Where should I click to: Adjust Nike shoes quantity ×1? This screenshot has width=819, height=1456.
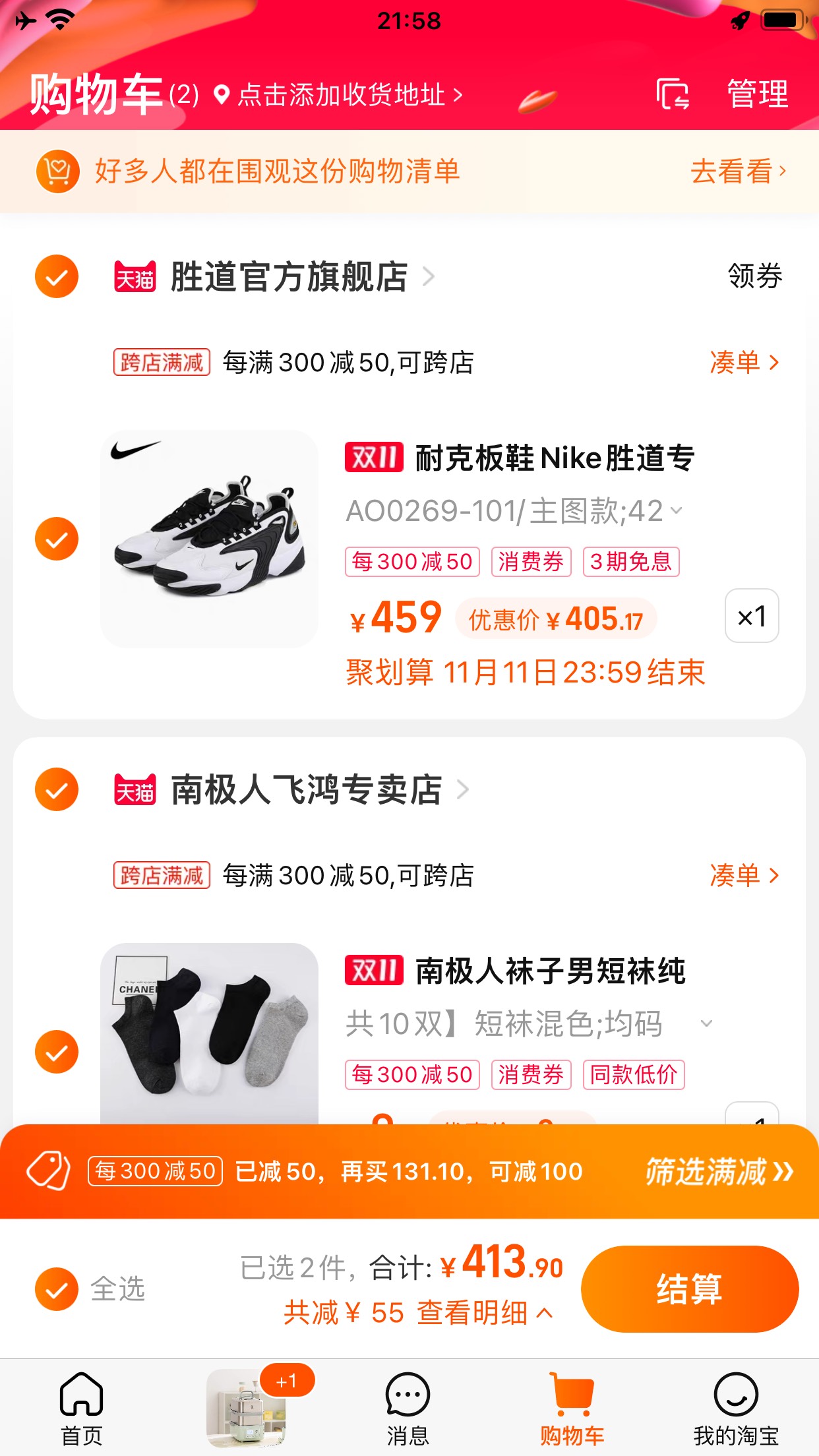[x=751, y=616]
